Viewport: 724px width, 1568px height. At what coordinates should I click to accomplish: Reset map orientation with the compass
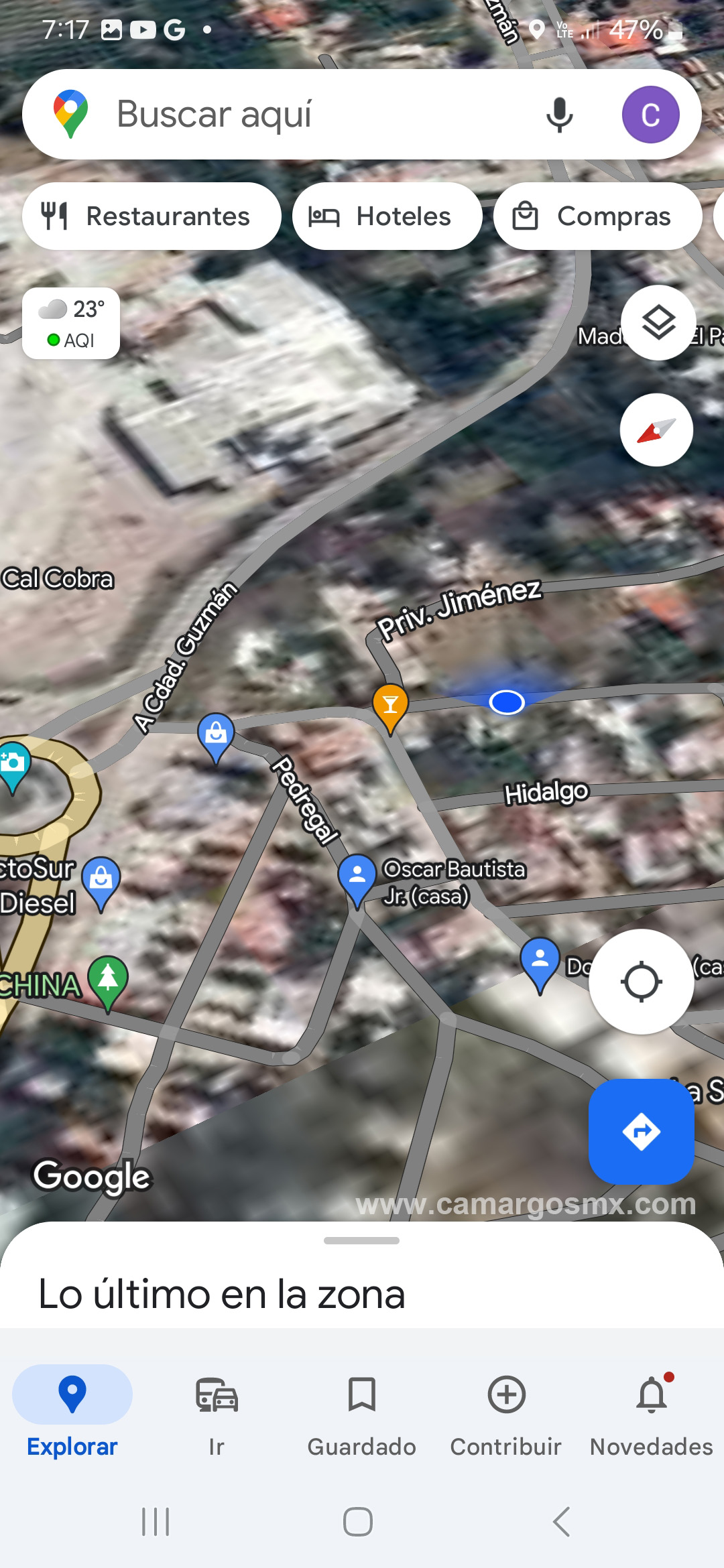656,430
